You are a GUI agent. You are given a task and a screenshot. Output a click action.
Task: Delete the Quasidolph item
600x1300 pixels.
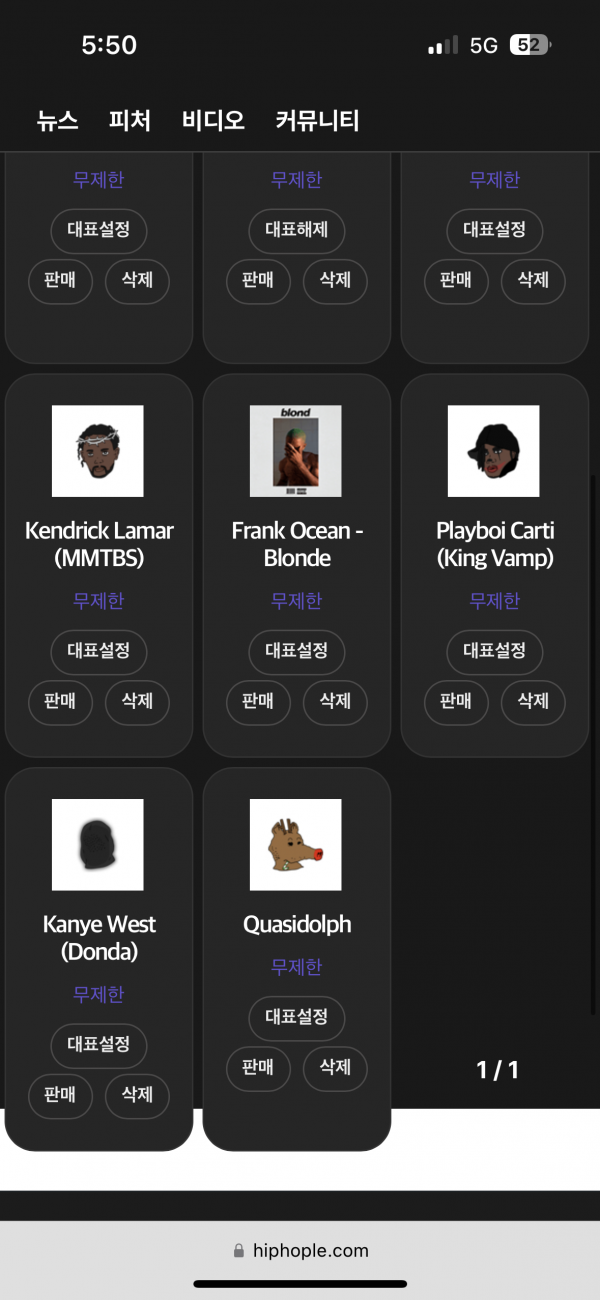335,1069
